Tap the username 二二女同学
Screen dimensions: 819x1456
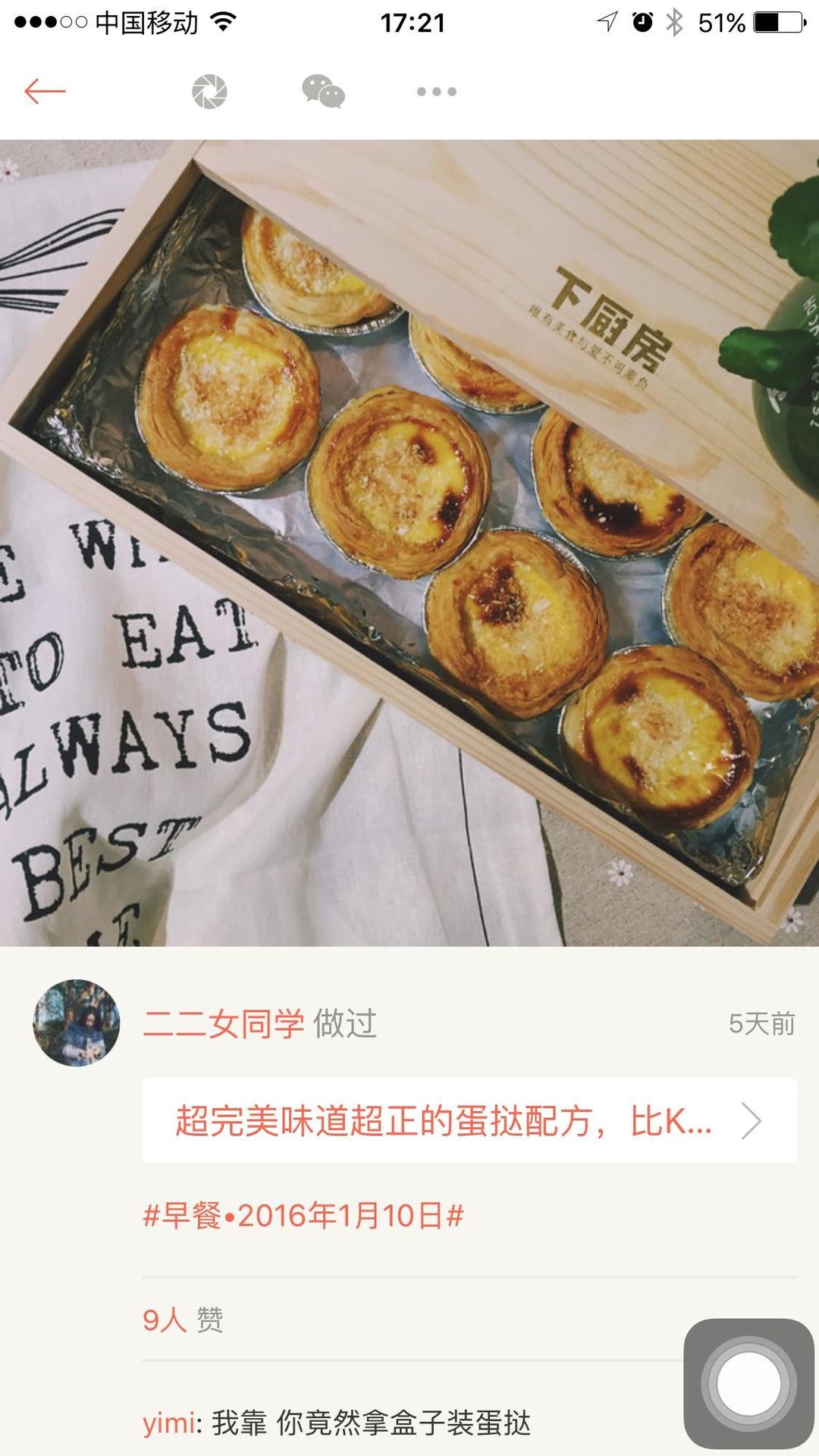coord(224,1024)
